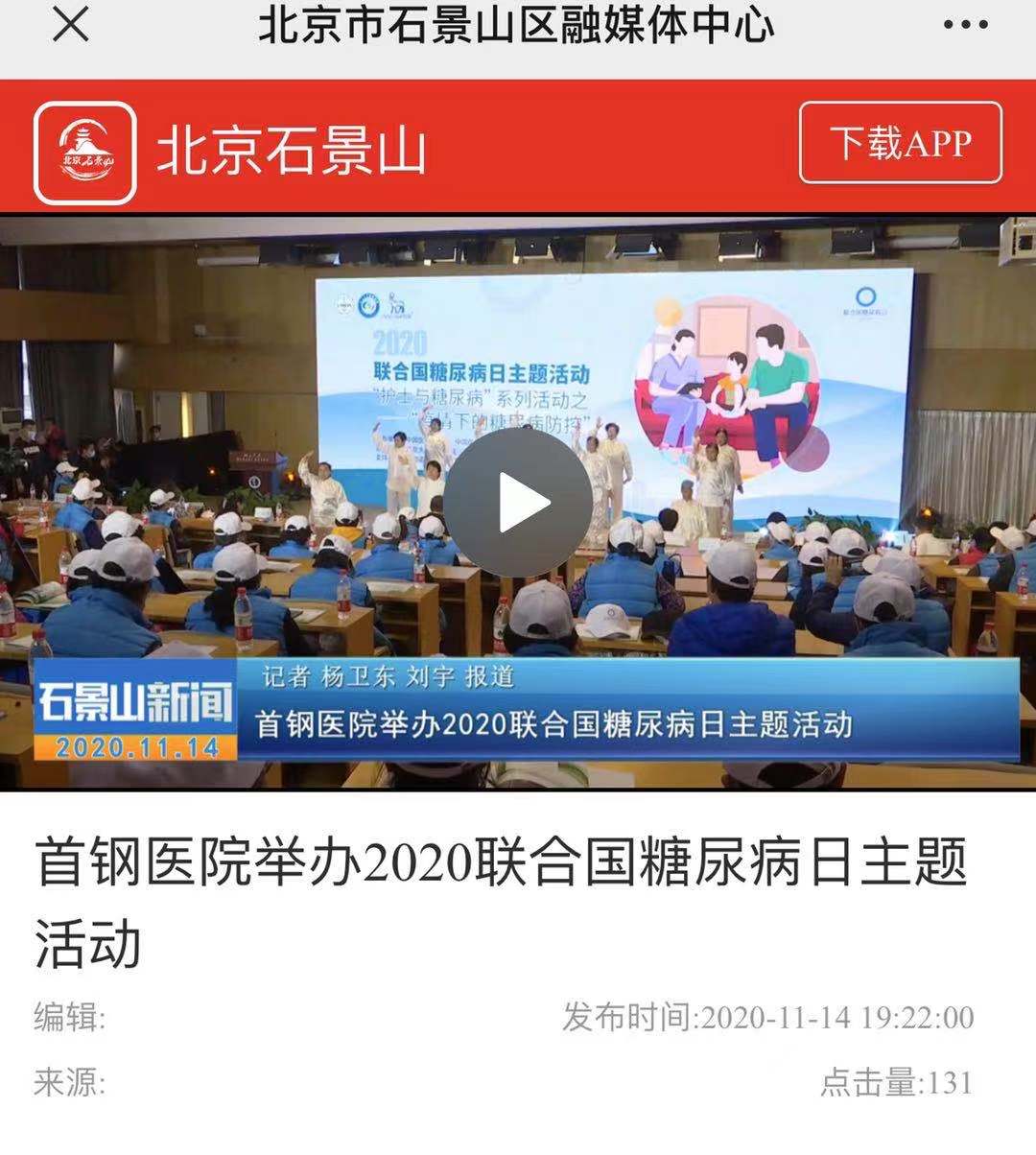Play the news video
Screen dimensions: 1036x1155
pyautogui.click(x=517, y=502)
